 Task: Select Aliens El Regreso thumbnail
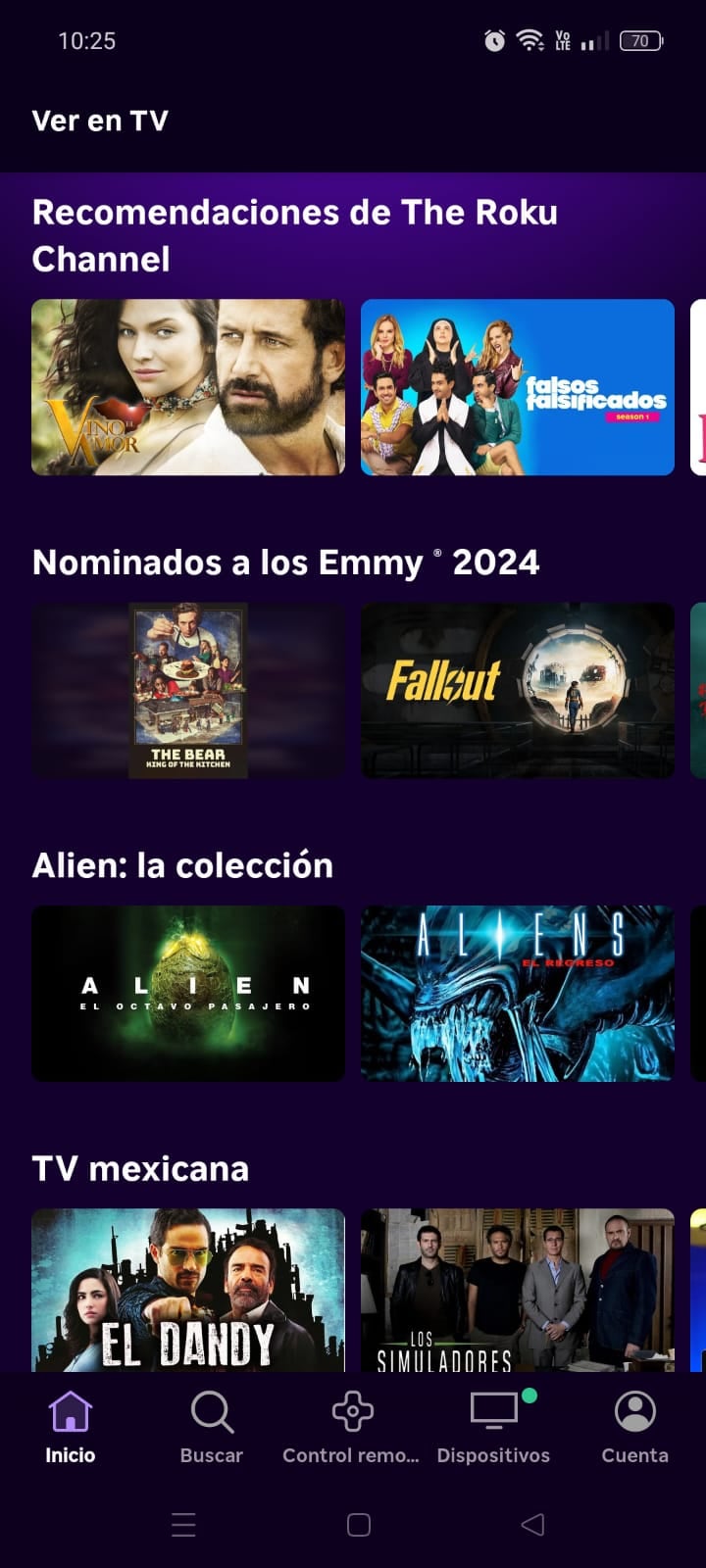click(x=517, y=994)
